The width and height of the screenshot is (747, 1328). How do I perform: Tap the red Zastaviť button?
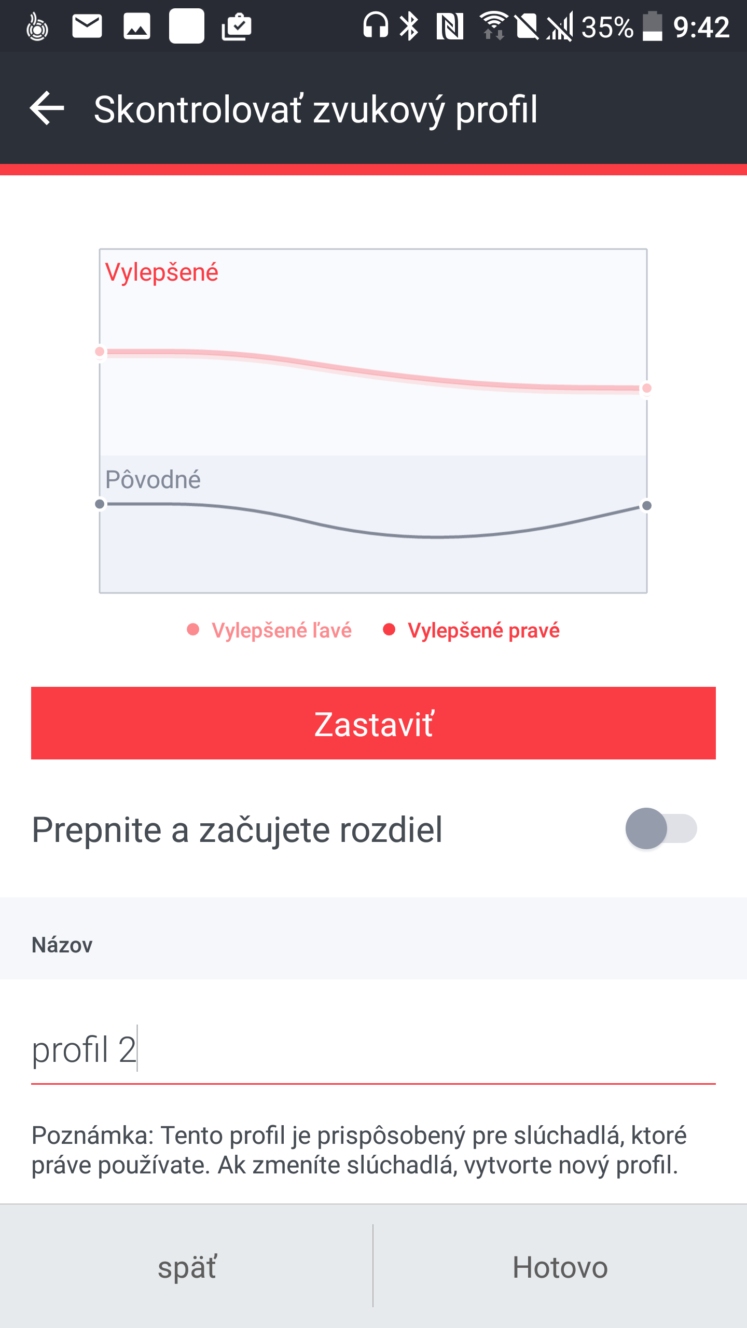coord(373,723)
